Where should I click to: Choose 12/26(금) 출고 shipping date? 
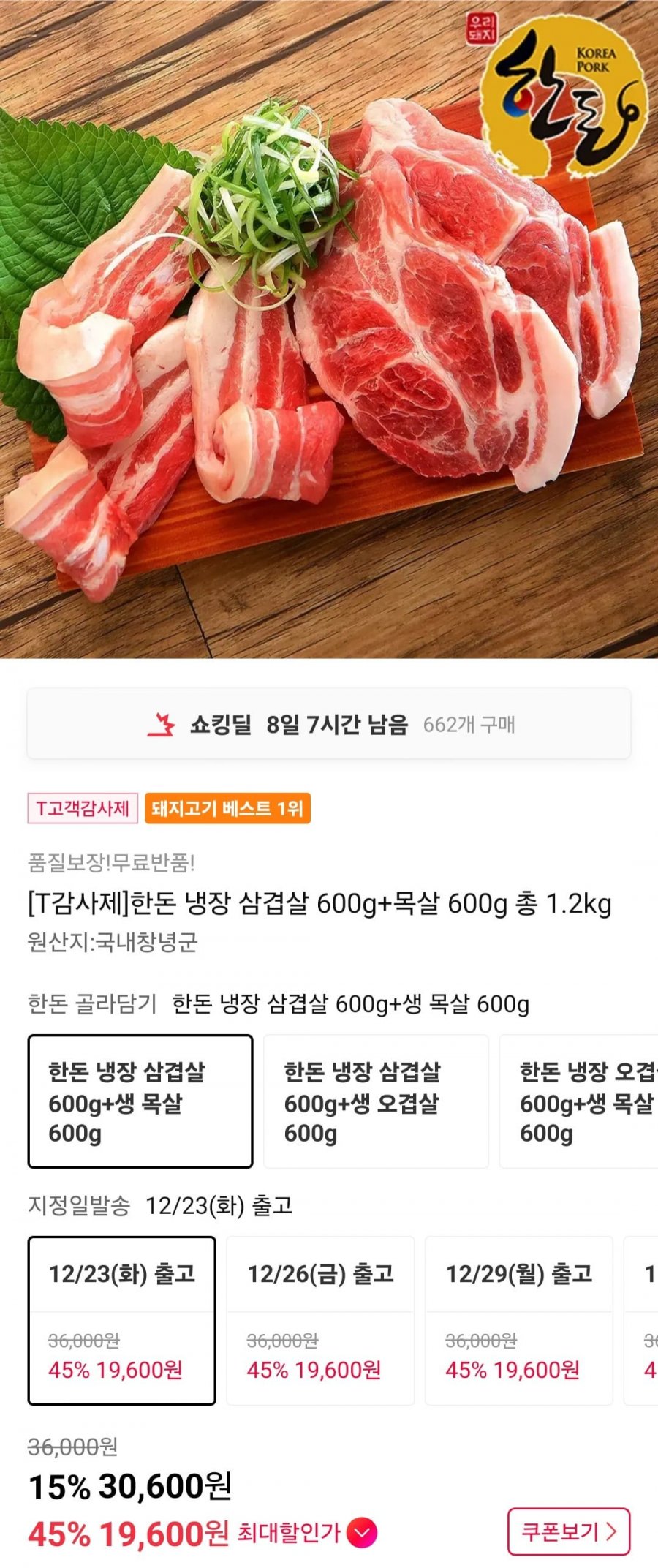[x=320, y=1321]
